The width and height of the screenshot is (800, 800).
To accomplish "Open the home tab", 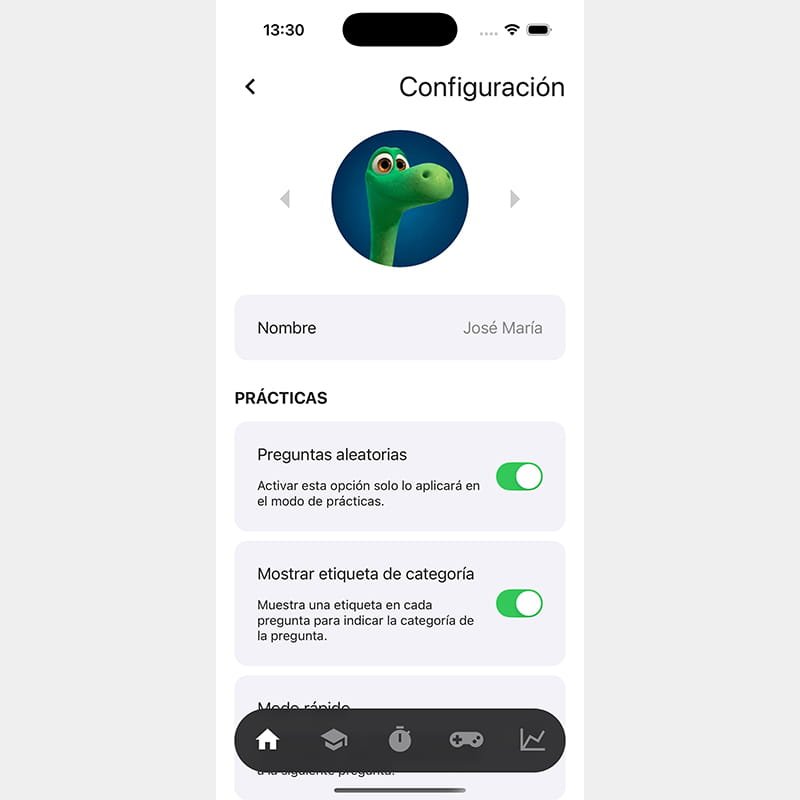I will (267, 740).
